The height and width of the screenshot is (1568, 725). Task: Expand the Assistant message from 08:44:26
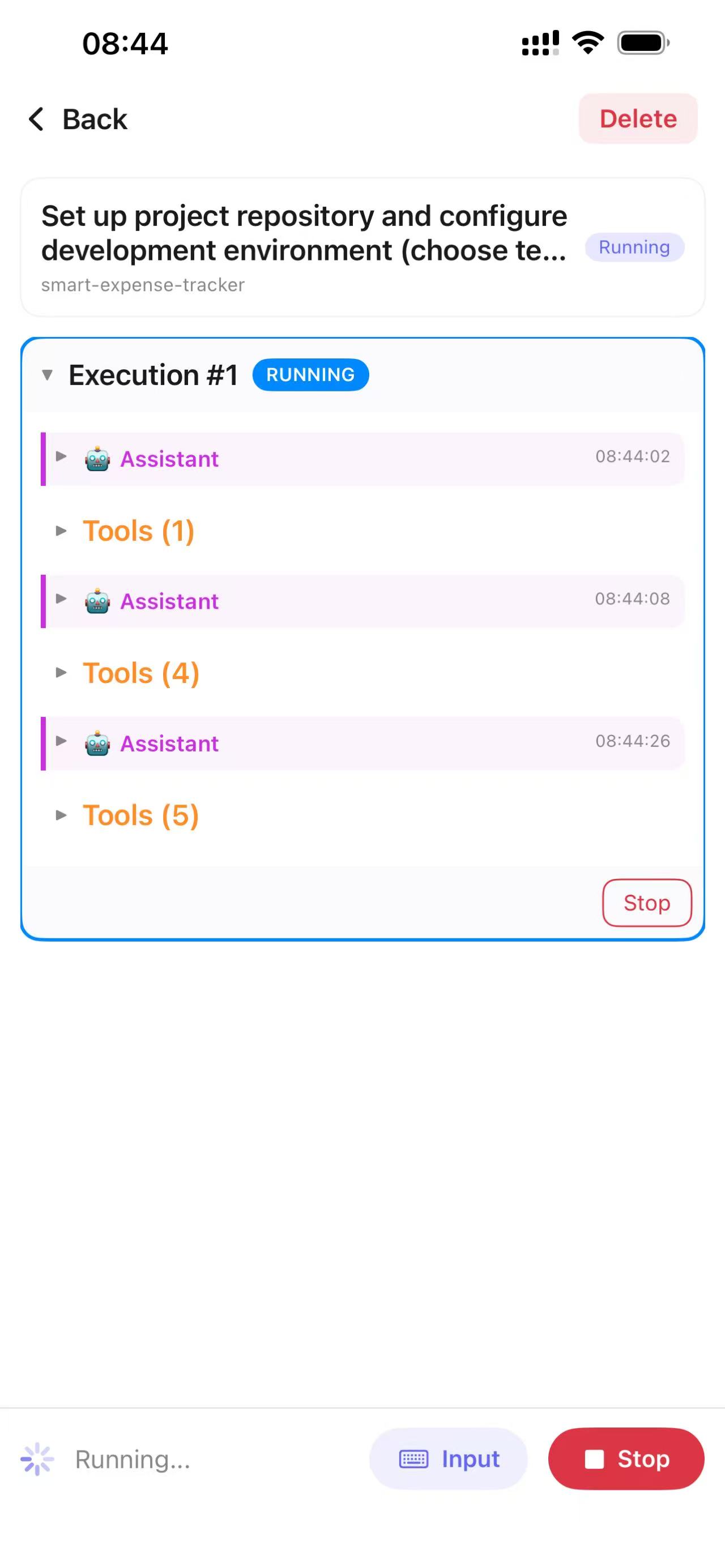363,743
